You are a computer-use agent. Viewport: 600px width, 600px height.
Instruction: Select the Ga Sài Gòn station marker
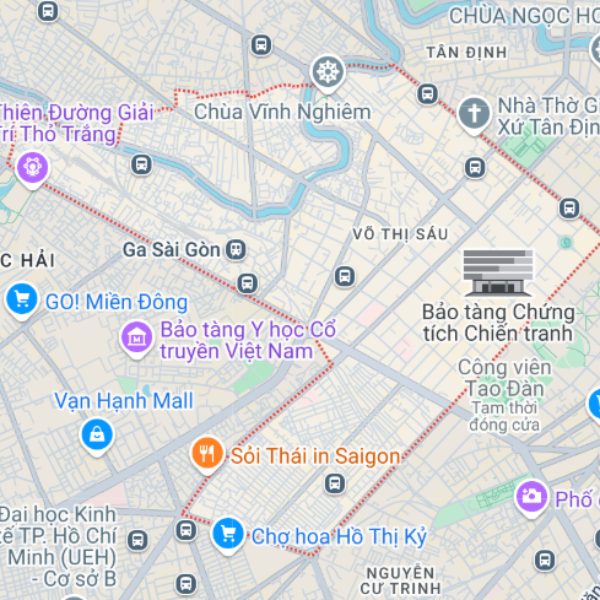tap(237, 249)
